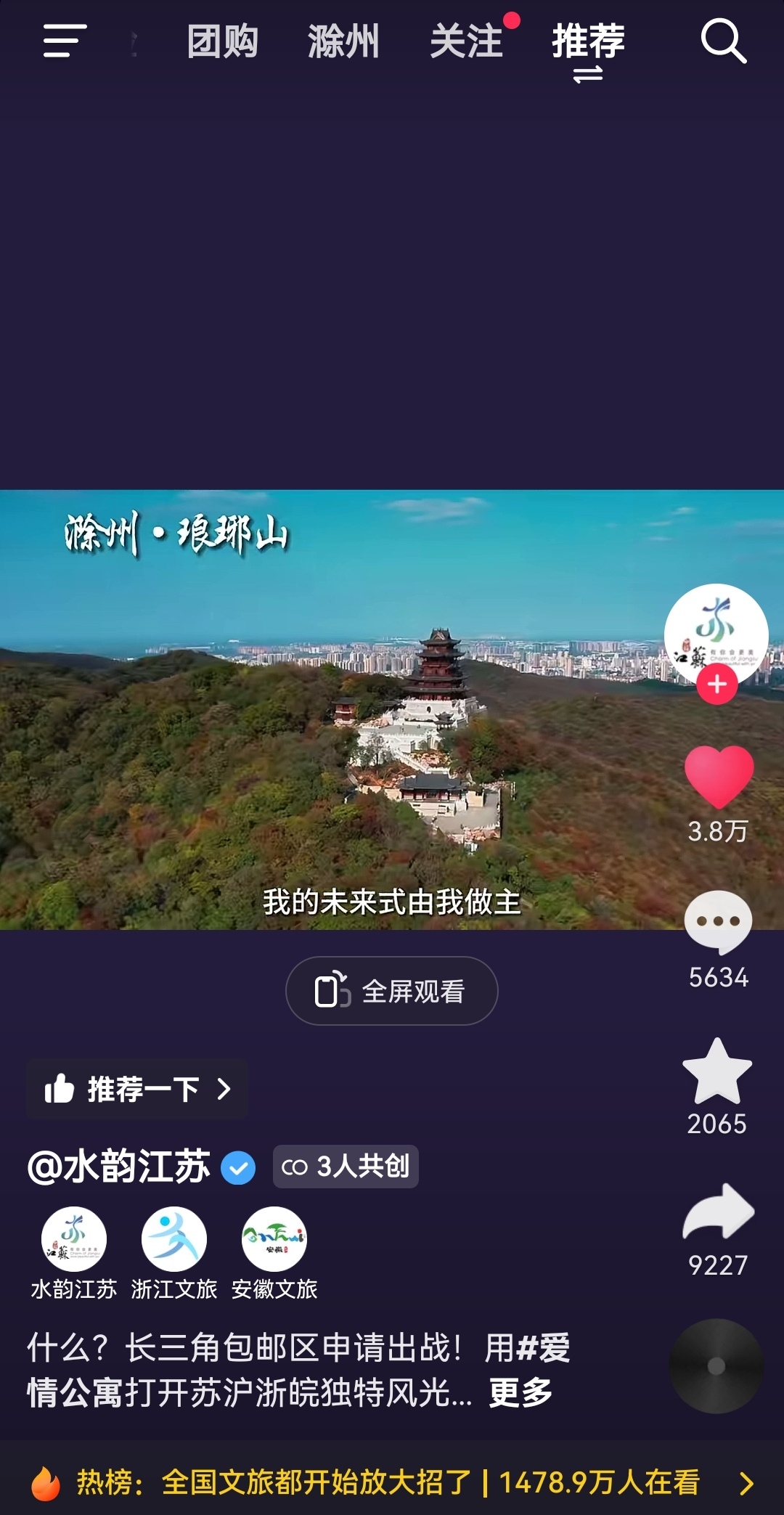The image size is (784, 1515).
Task: Switch to the 滁州 tab
Action: click(x=343, y=41)
